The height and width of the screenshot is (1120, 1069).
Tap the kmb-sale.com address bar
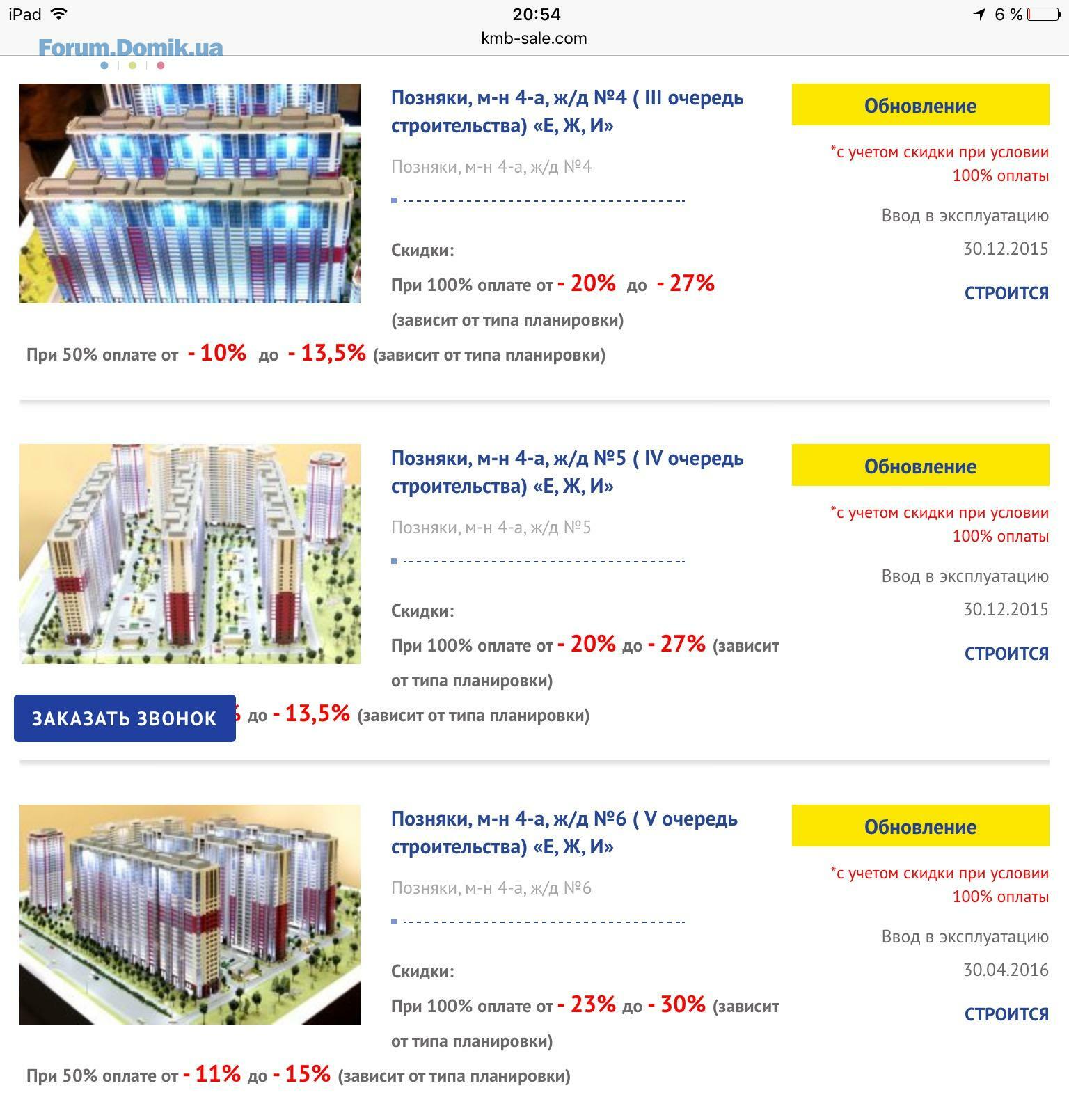(x=534, y=38)
